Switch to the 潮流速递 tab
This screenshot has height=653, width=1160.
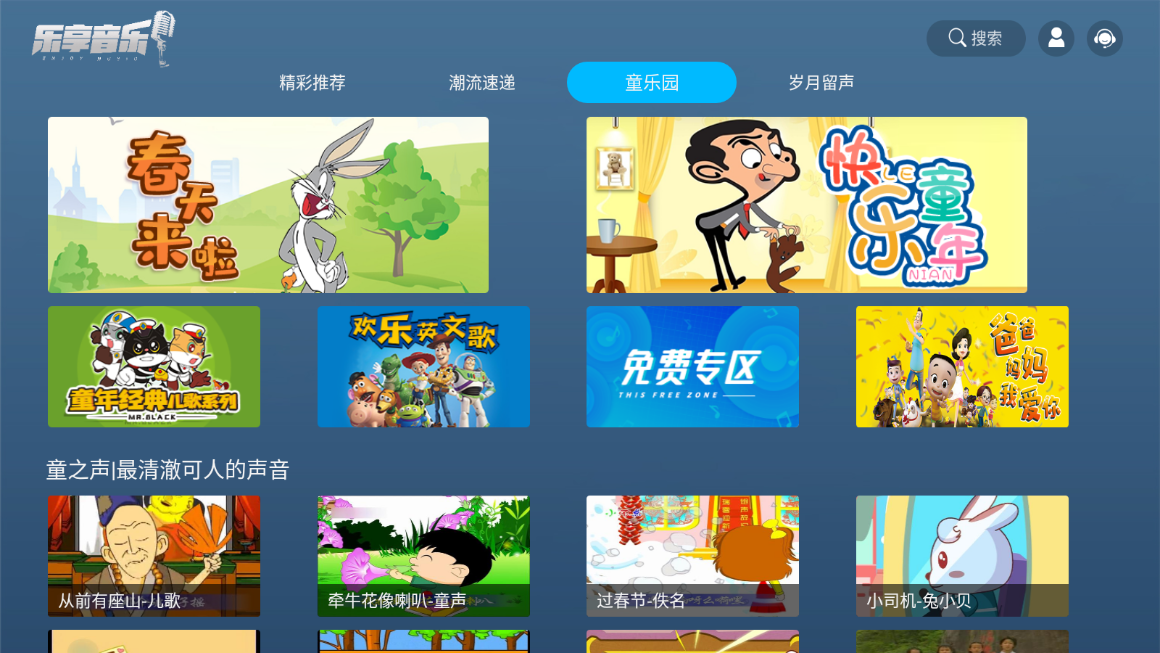click(482, 82)
